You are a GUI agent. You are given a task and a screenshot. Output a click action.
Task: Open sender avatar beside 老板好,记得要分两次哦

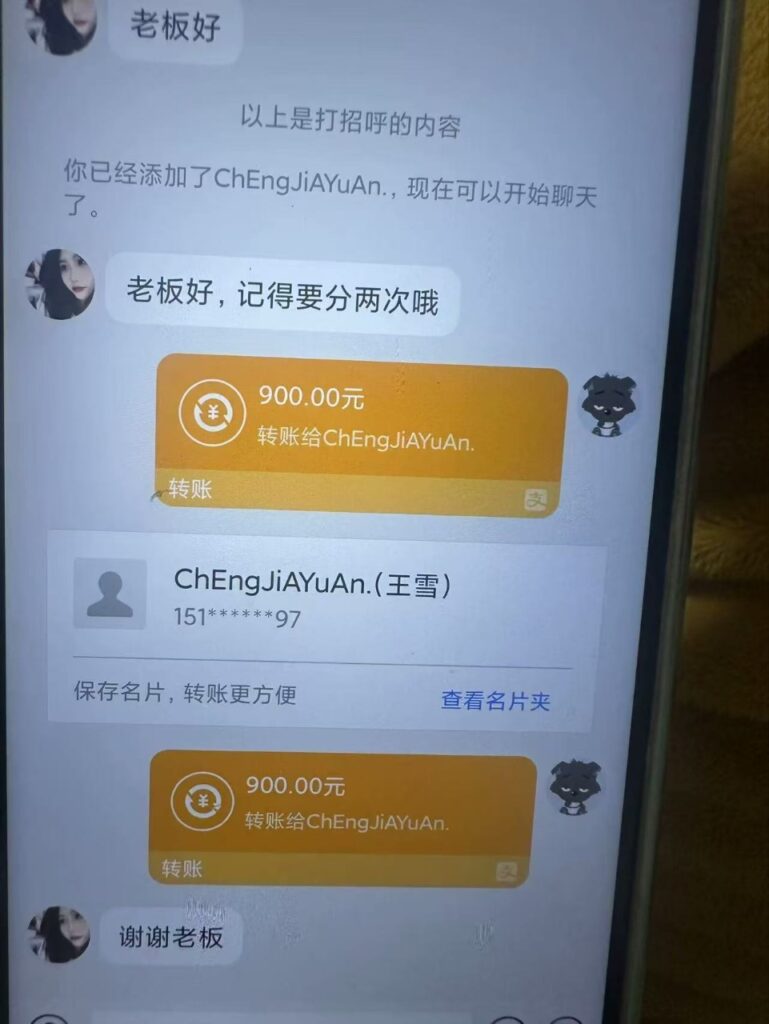[60, 285]
